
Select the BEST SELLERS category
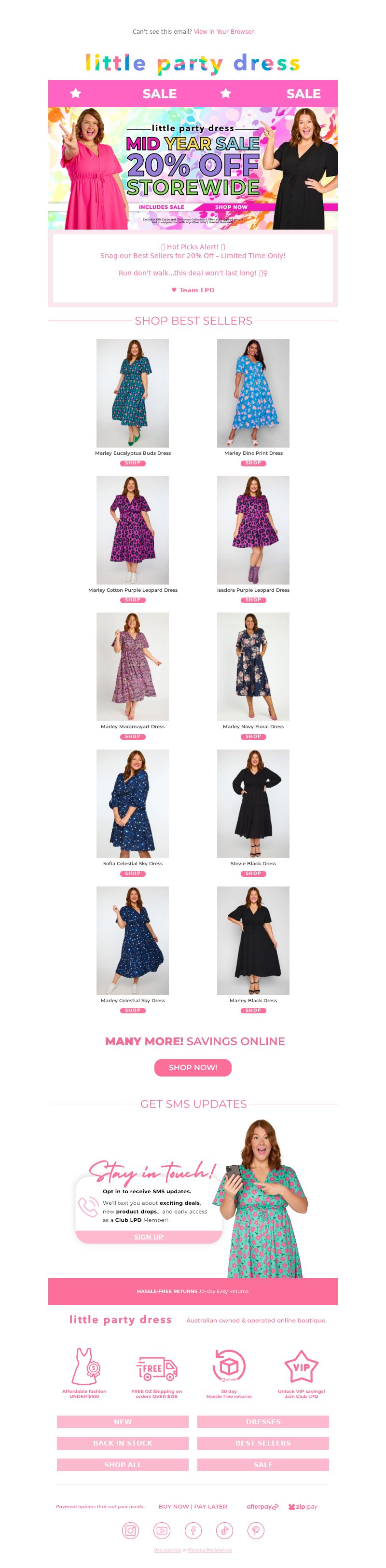pyautogui.click(x=262, y=1443)
